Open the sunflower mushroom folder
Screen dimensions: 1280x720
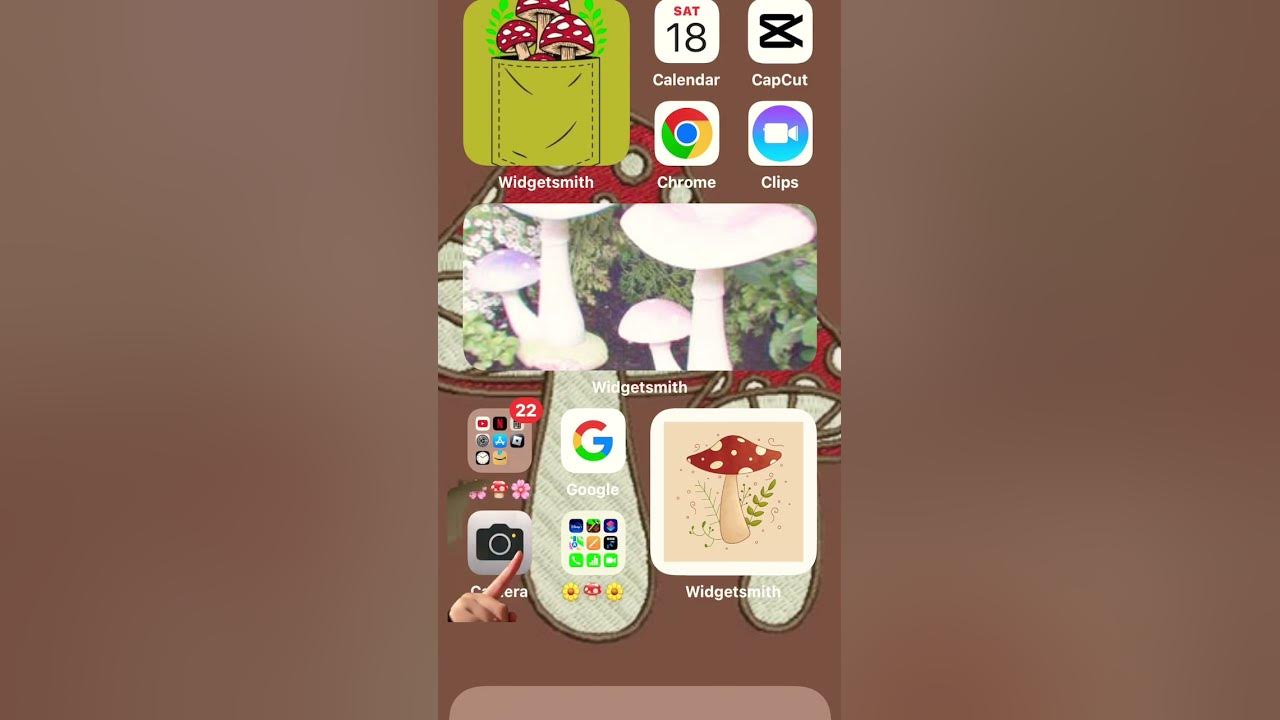point(593,543)
